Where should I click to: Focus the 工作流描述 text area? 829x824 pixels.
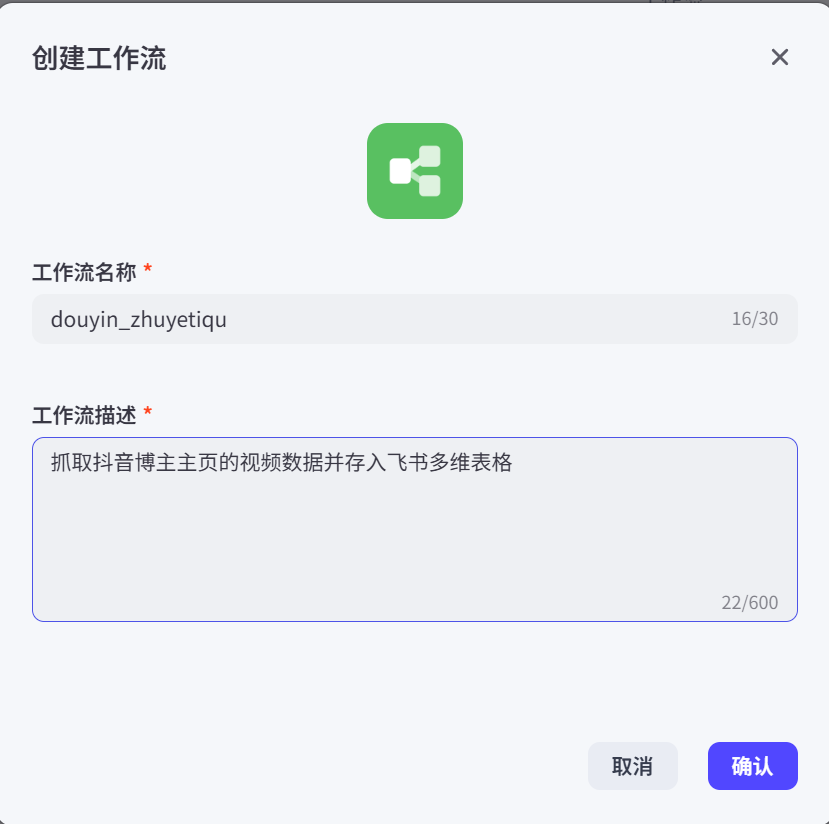click(414, 529)
